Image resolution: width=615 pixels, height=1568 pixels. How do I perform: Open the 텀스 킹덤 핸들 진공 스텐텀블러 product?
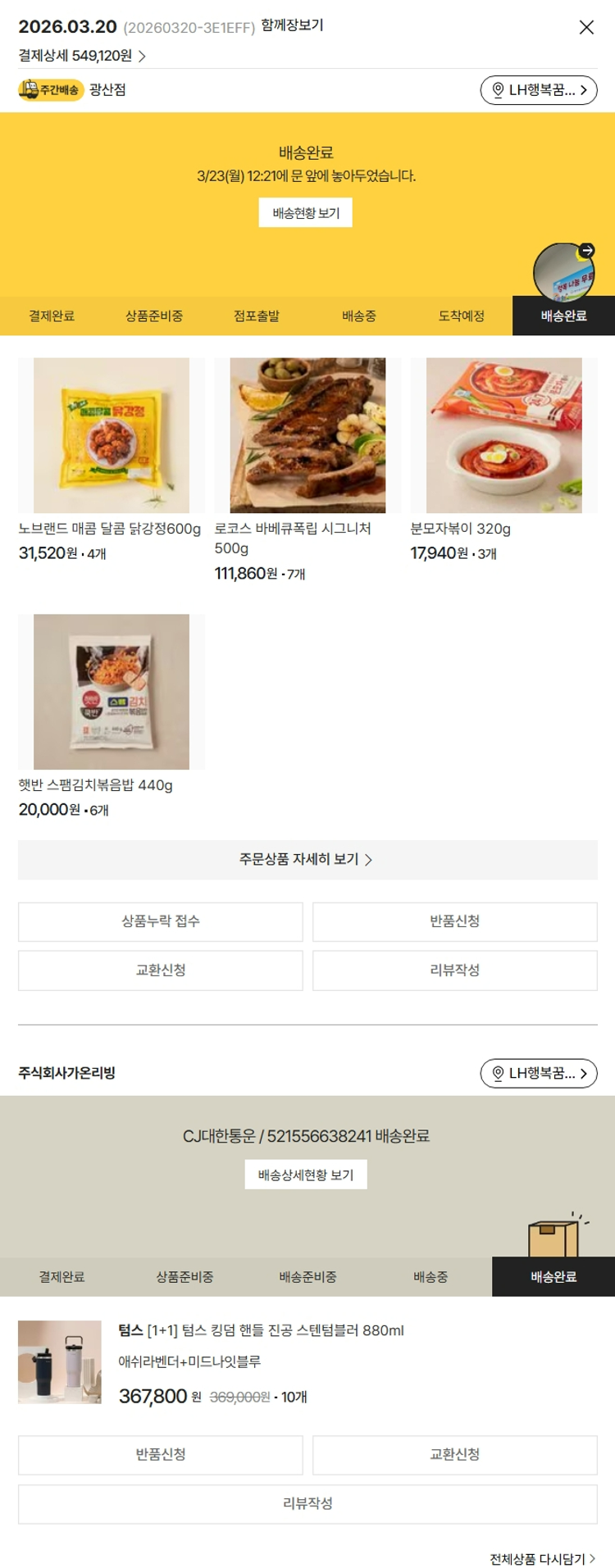click(261, 1330)
